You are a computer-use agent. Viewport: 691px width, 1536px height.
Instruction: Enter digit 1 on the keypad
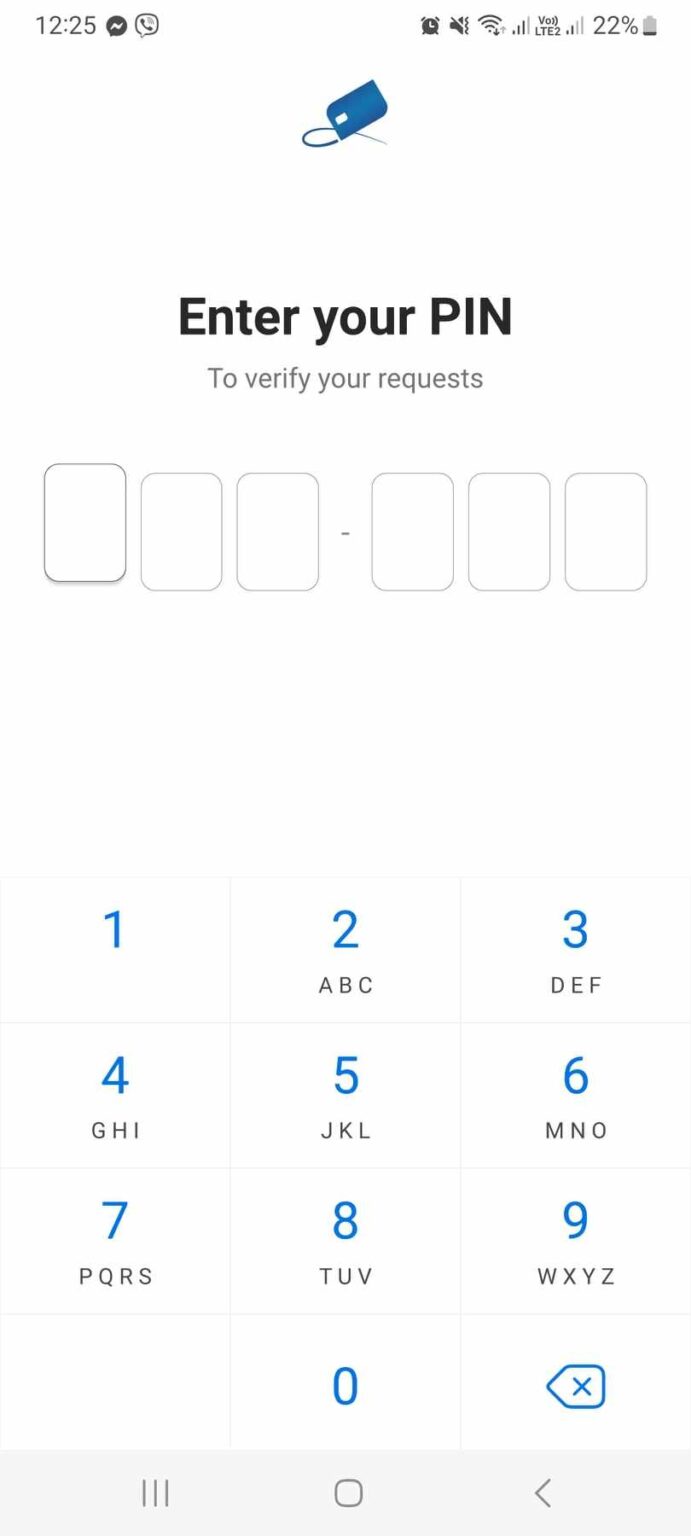tap(115, 950)
